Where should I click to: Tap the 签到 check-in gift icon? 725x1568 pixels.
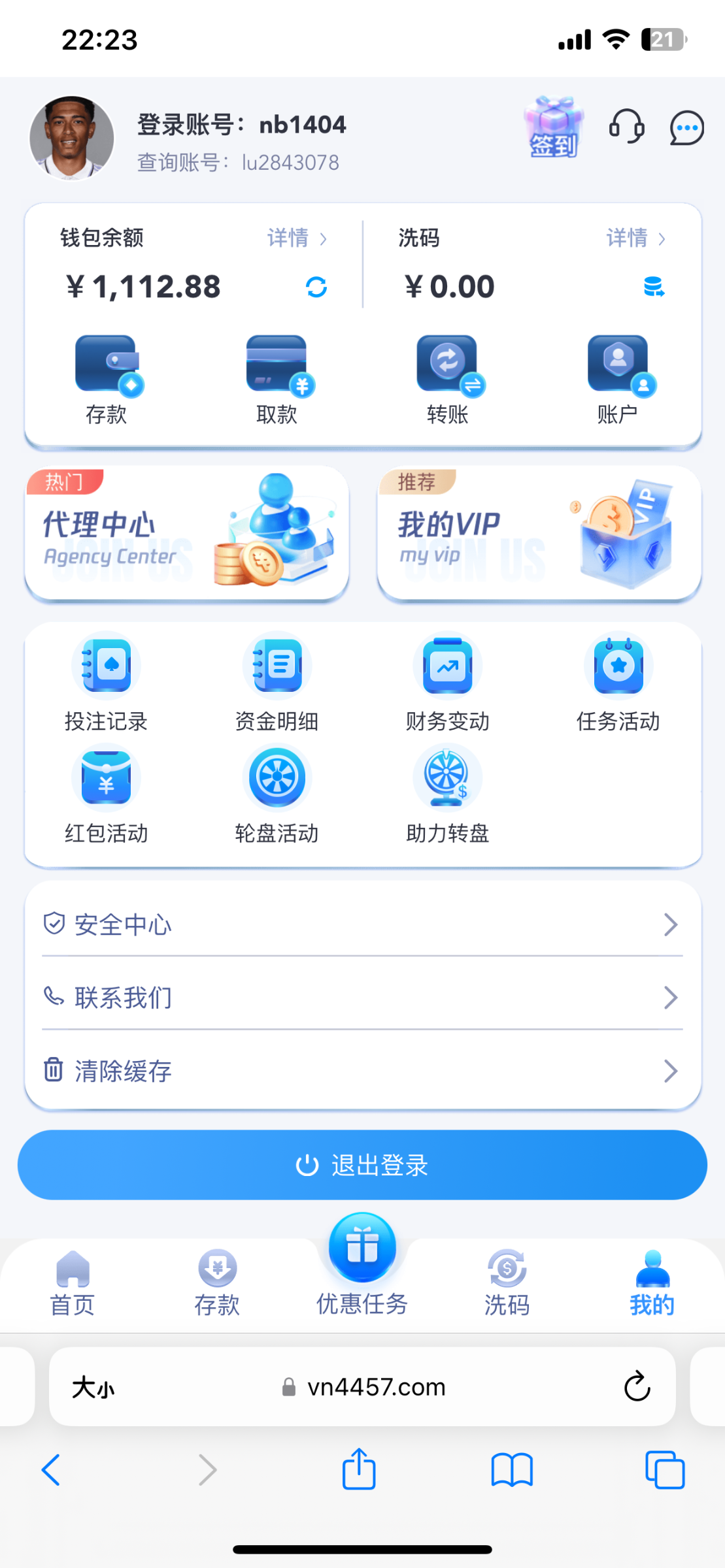point(554,128)
